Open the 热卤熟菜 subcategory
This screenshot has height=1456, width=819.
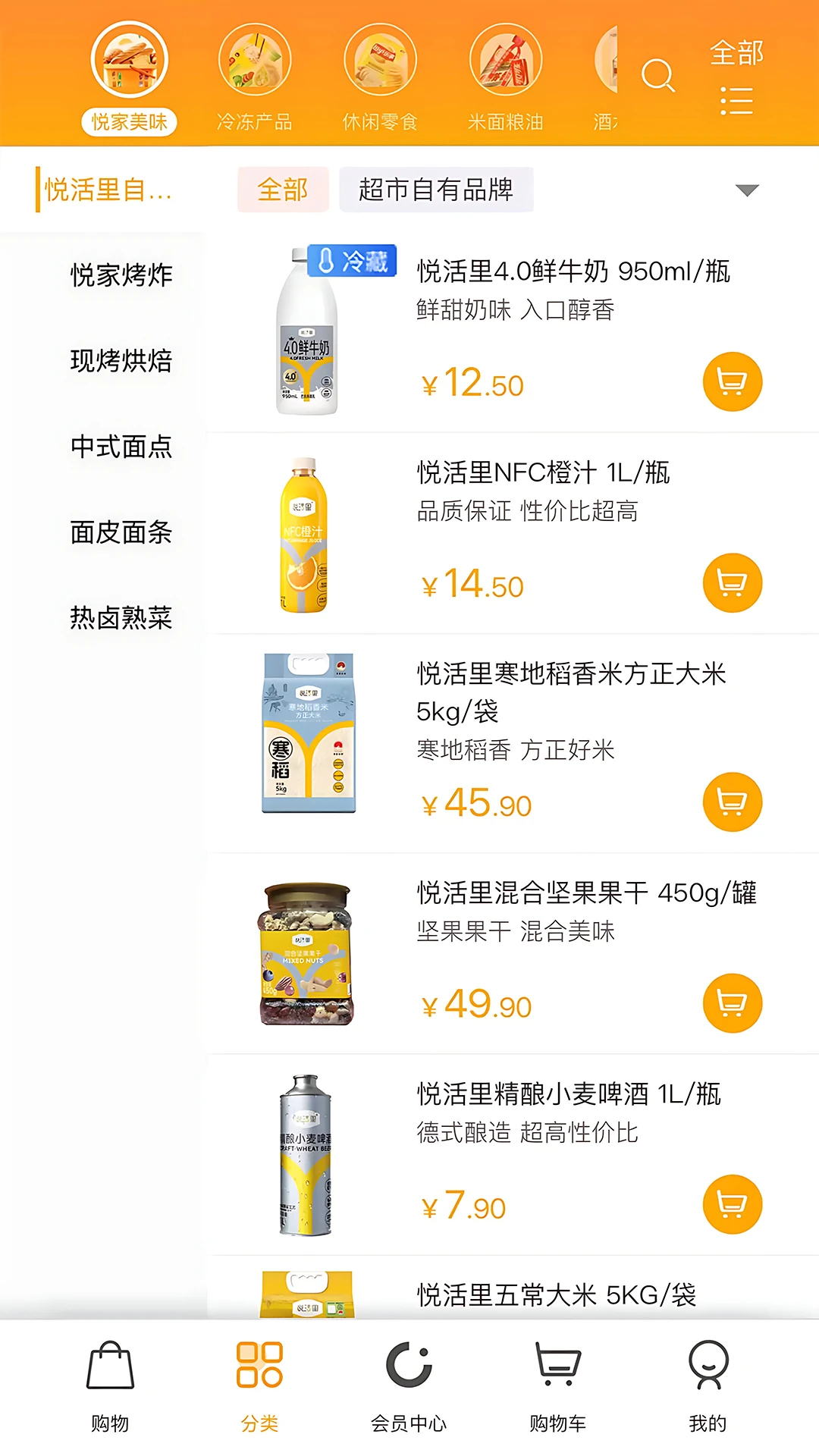click(x=121, y=617)
